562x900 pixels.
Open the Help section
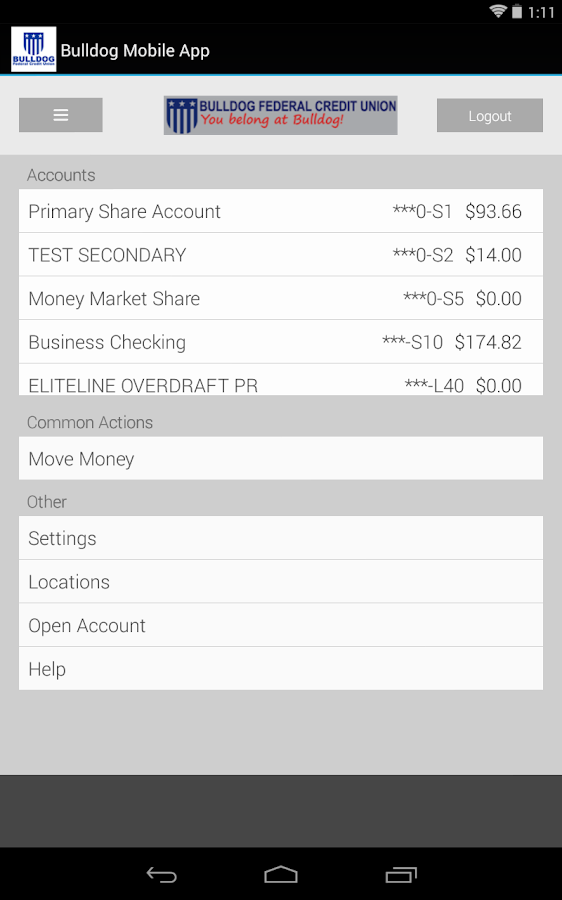tap(281, 669)
